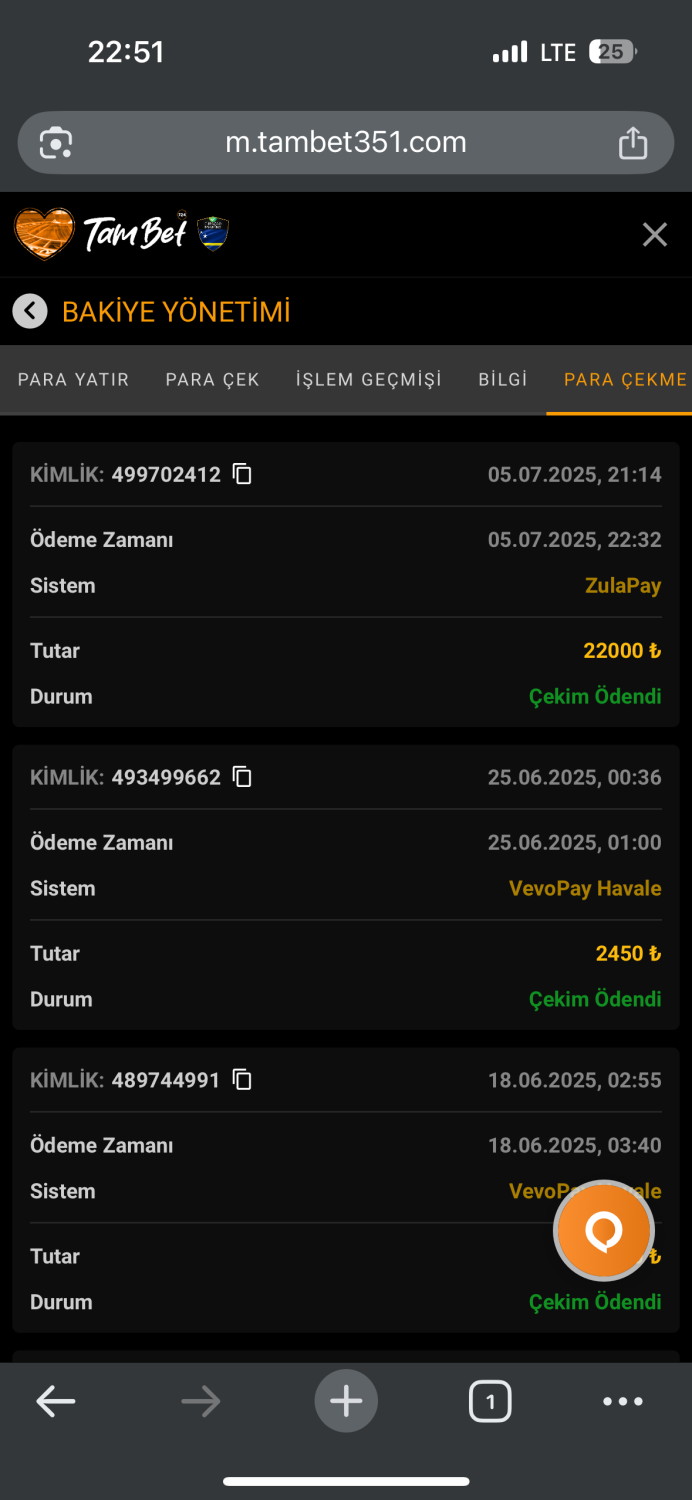Open the browser's three-dot menu
Viewport: 692px width, 1500px height.
pyautogui.click(x=622, y=1402)
